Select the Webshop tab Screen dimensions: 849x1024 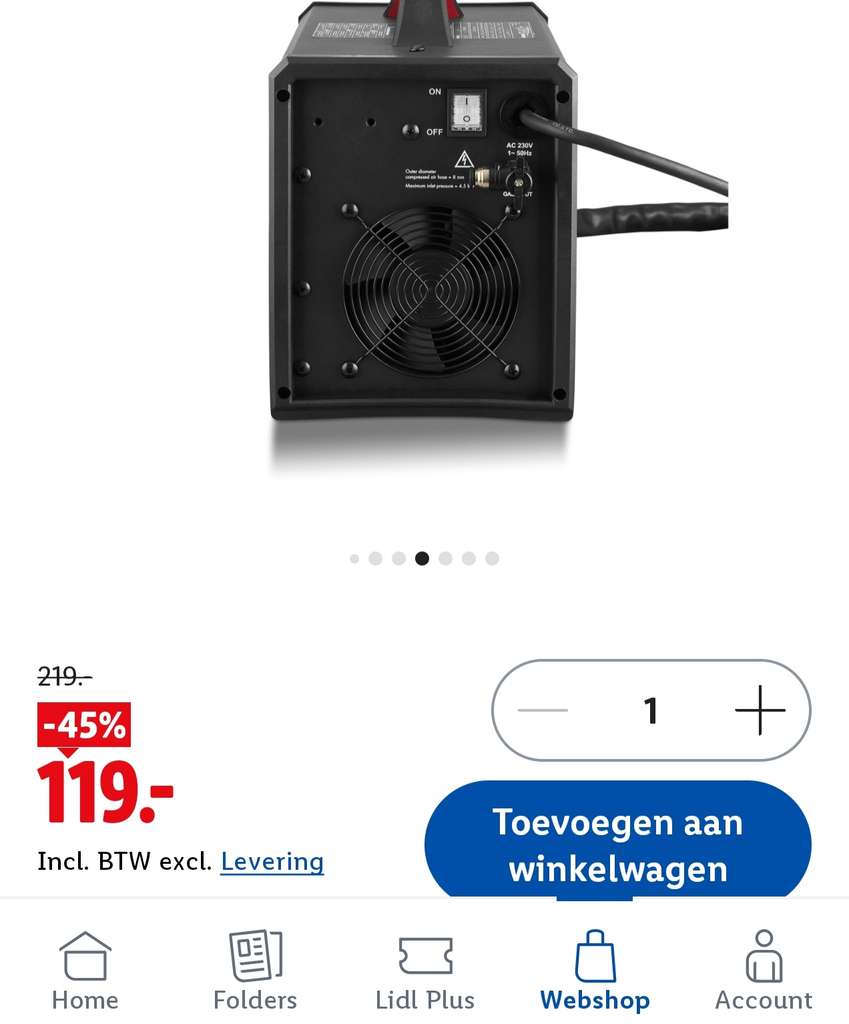pos(594,970)
